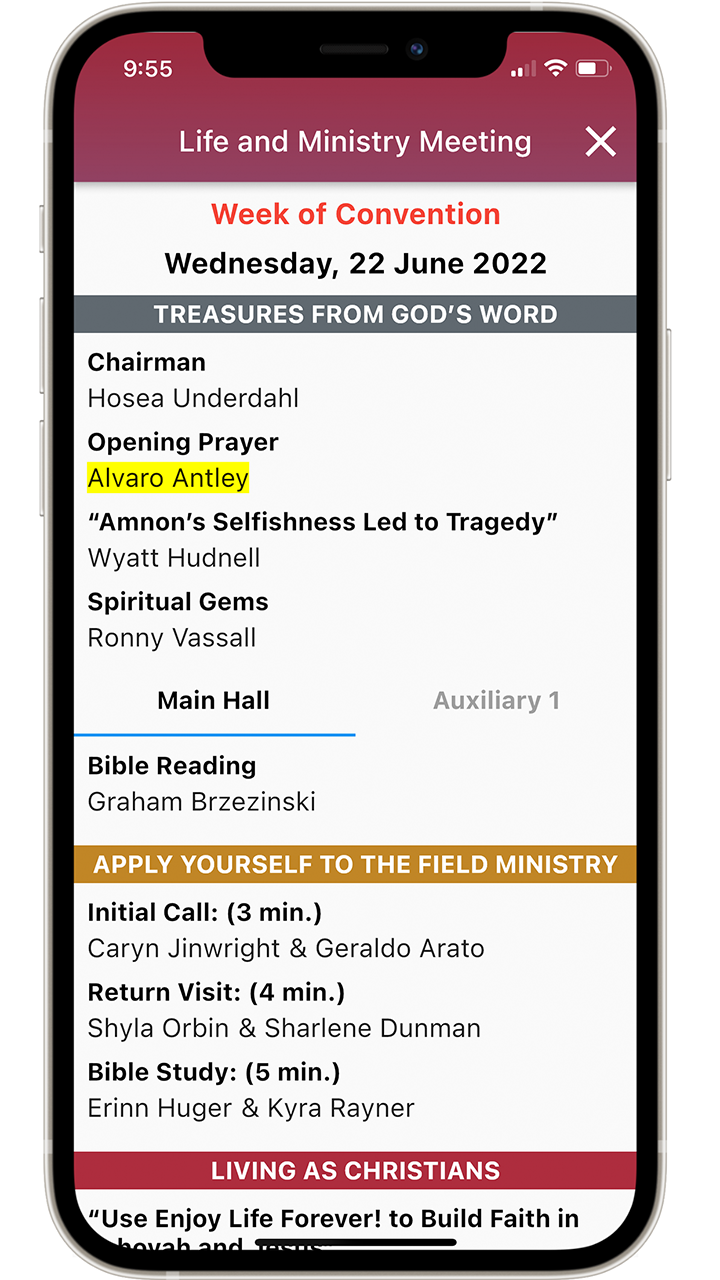Open the Treasures From God's Word section header
The image size is (720, 1280).
355,314
